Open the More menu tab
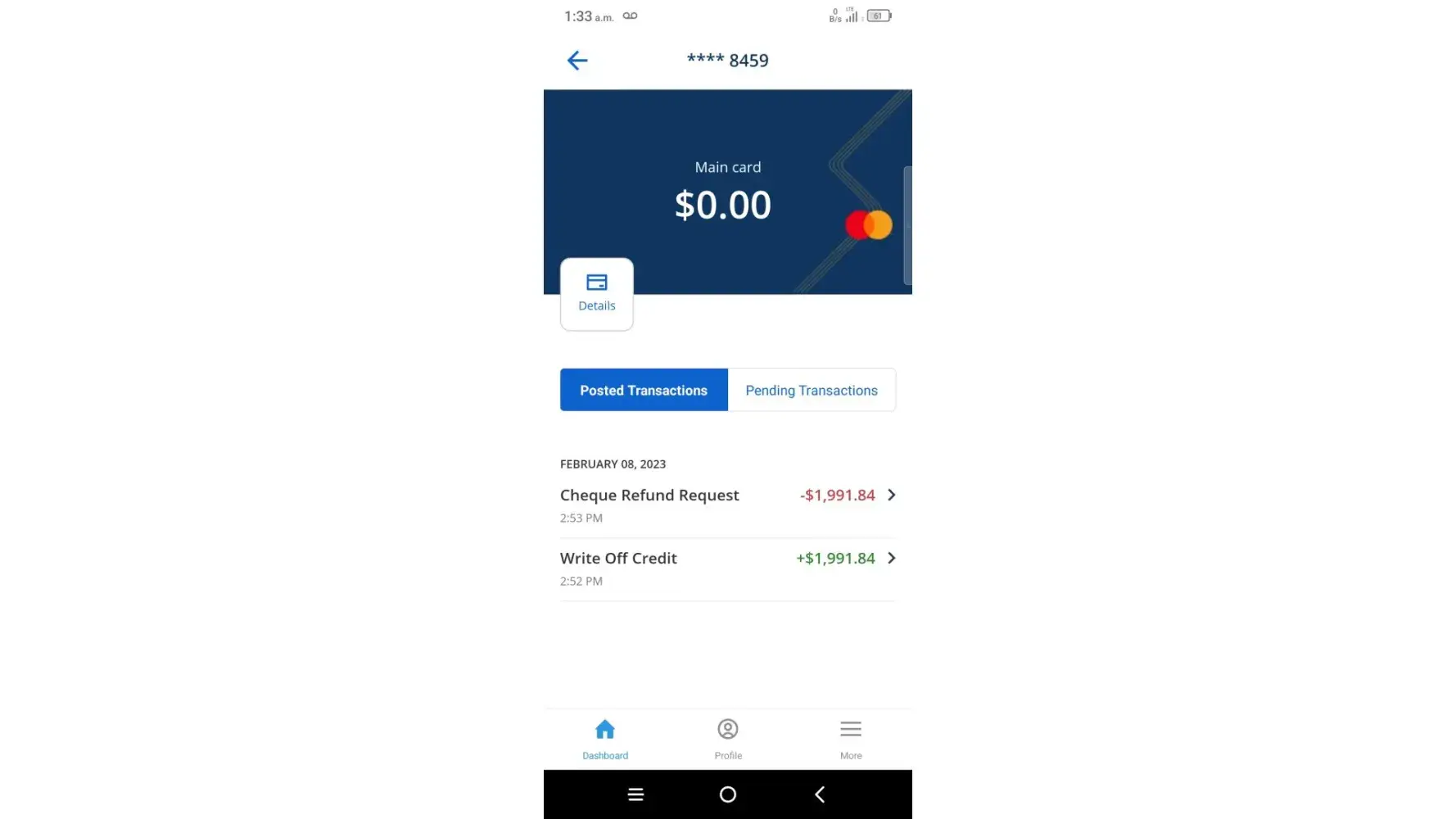Viewport: 1456px width, 819px height. click(x=850, y=739)
